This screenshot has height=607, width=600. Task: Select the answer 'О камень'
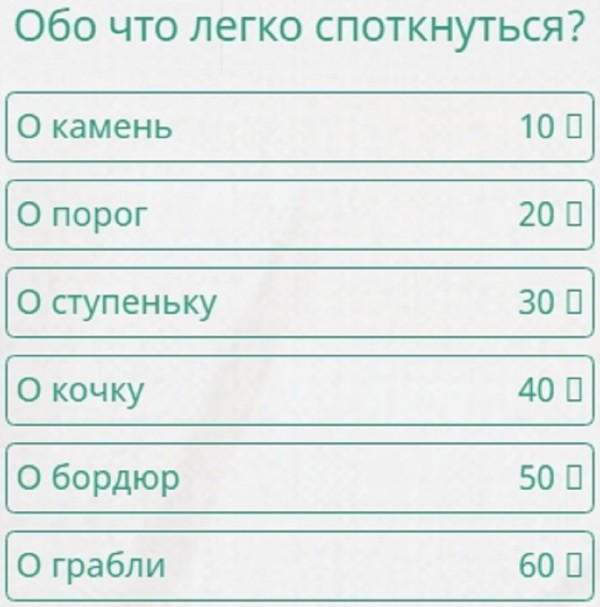[x=300, y=127]
